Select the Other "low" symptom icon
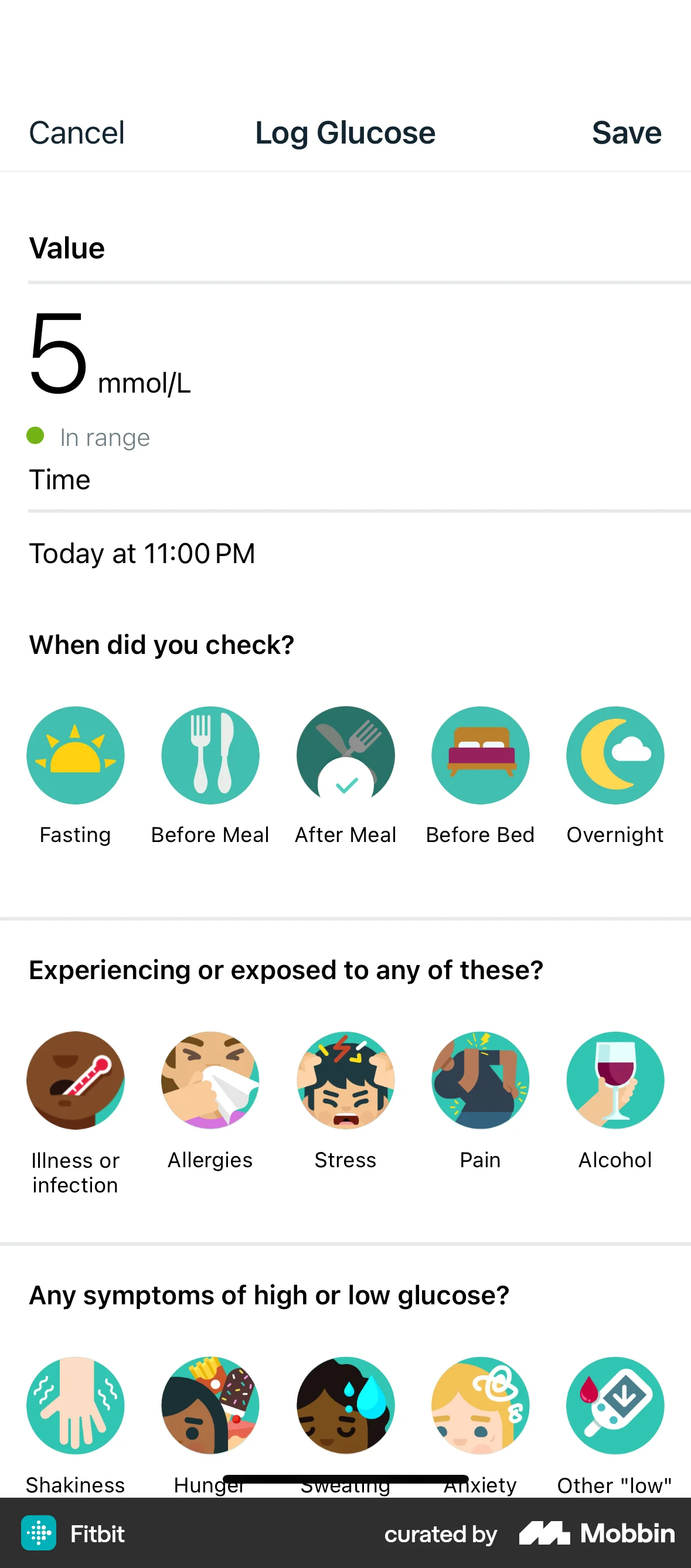Image resolution: width=691 pixels, height=1568 pixels. (614, 1405)
